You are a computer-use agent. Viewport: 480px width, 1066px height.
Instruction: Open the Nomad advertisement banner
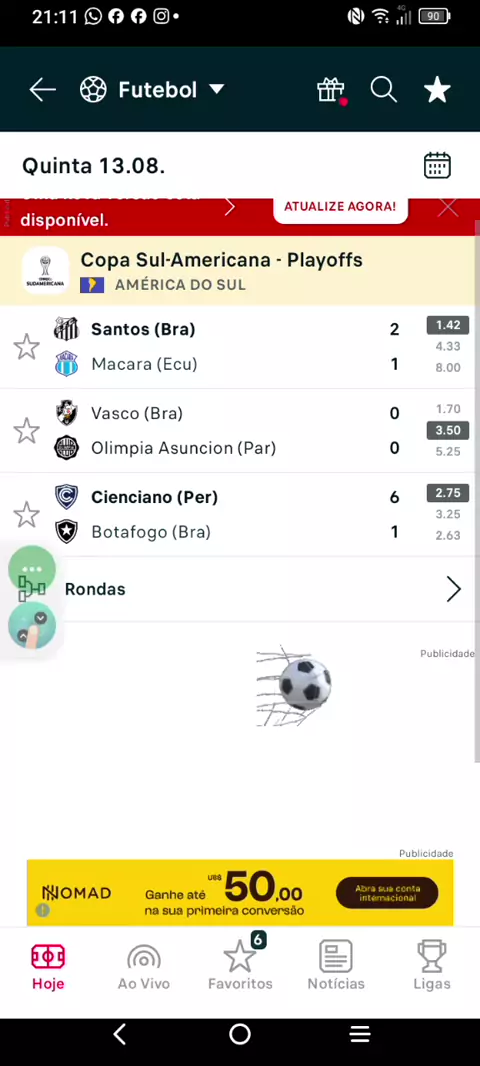coord(240,892)
